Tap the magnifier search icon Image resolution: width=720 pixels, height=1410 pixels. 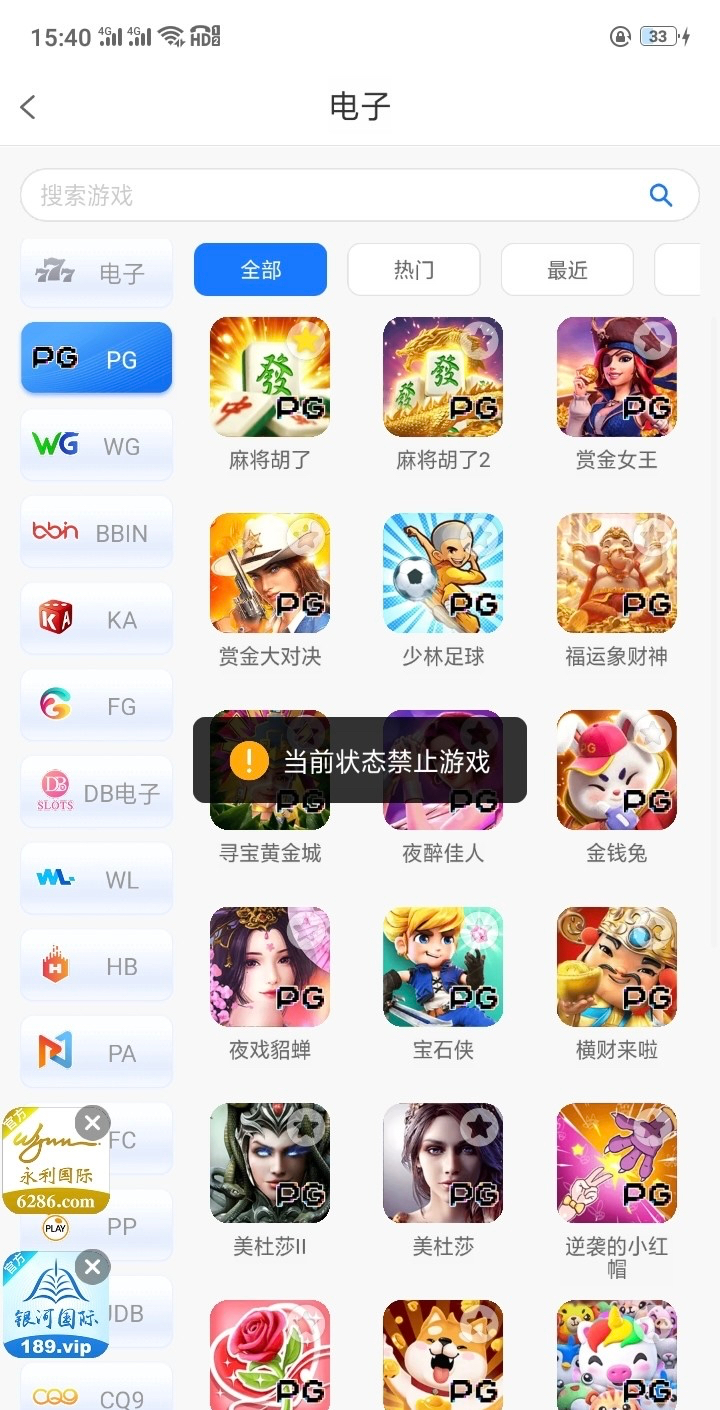click(x=660, y=195)
